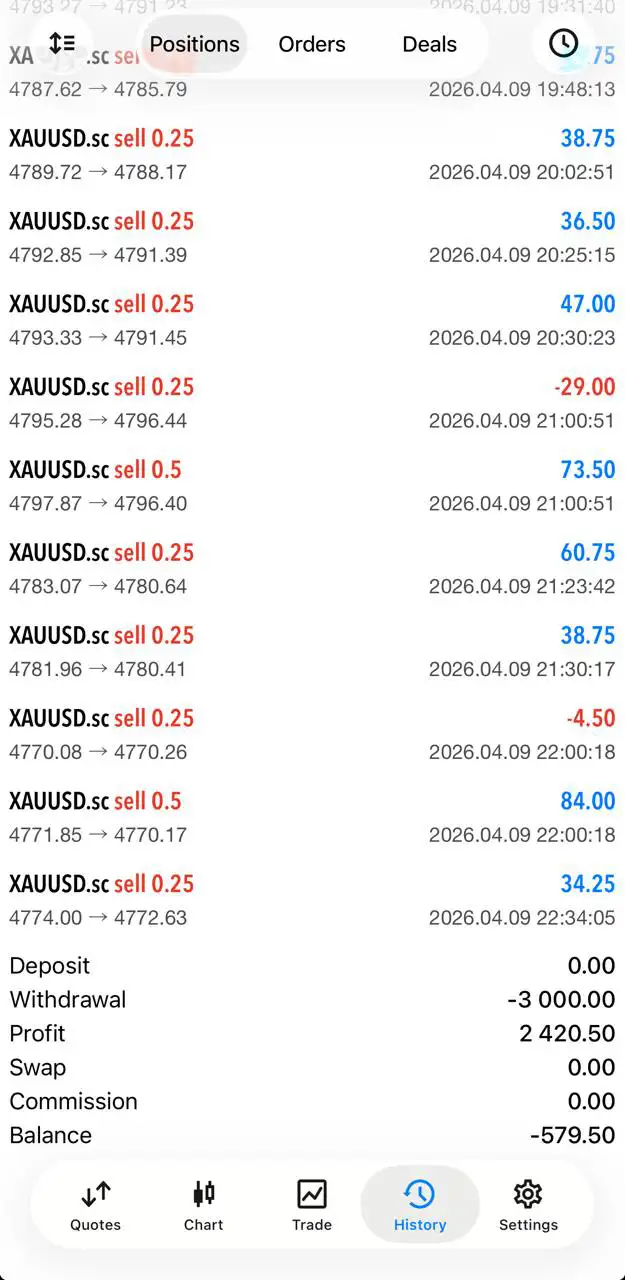
Task: Expand the sell trade closed at 20:02:51
Action: 312,155
